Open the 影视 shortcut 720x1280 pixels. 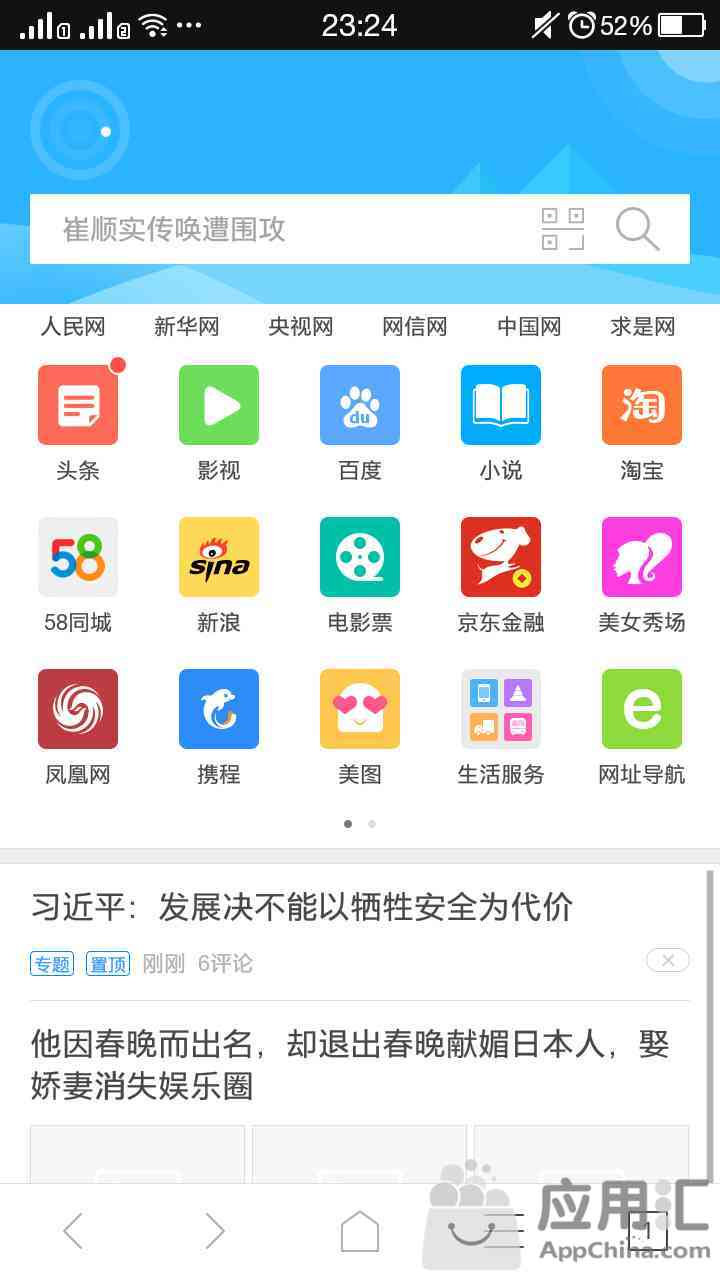click(x=219, y=405)
